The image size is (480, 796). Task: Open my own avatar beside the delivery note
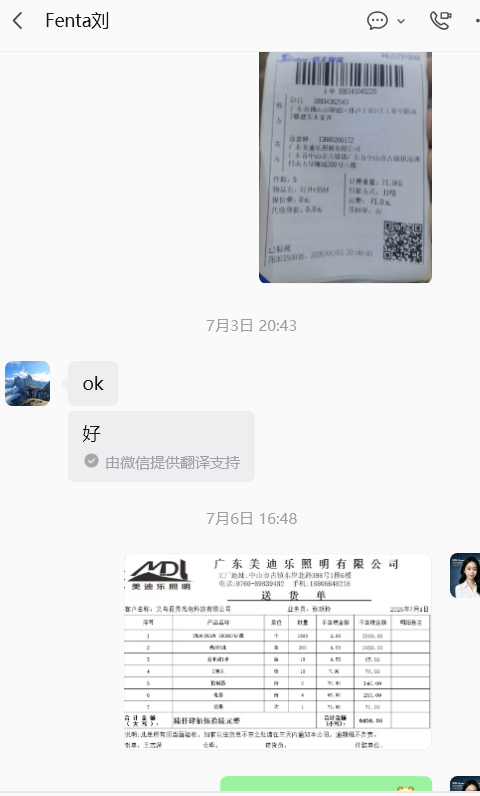pyautogui.click(x=465, y=575)
